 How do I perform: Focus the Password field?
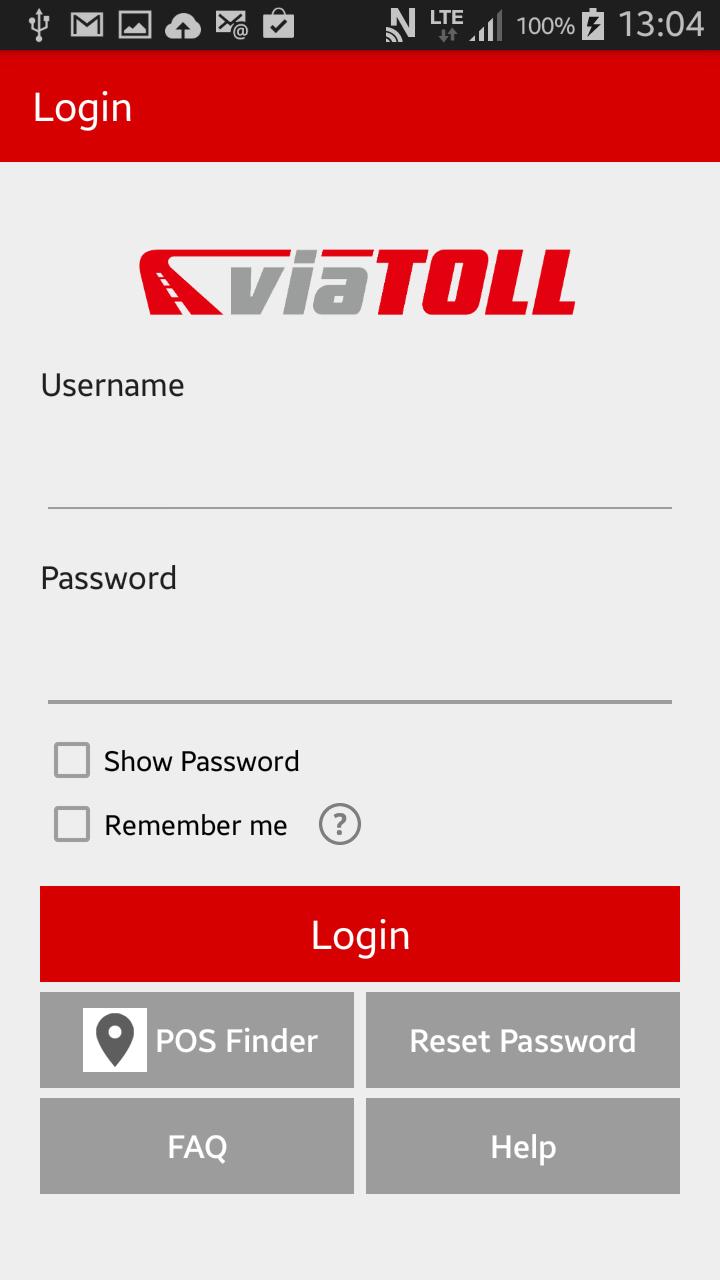click(360, 665)
